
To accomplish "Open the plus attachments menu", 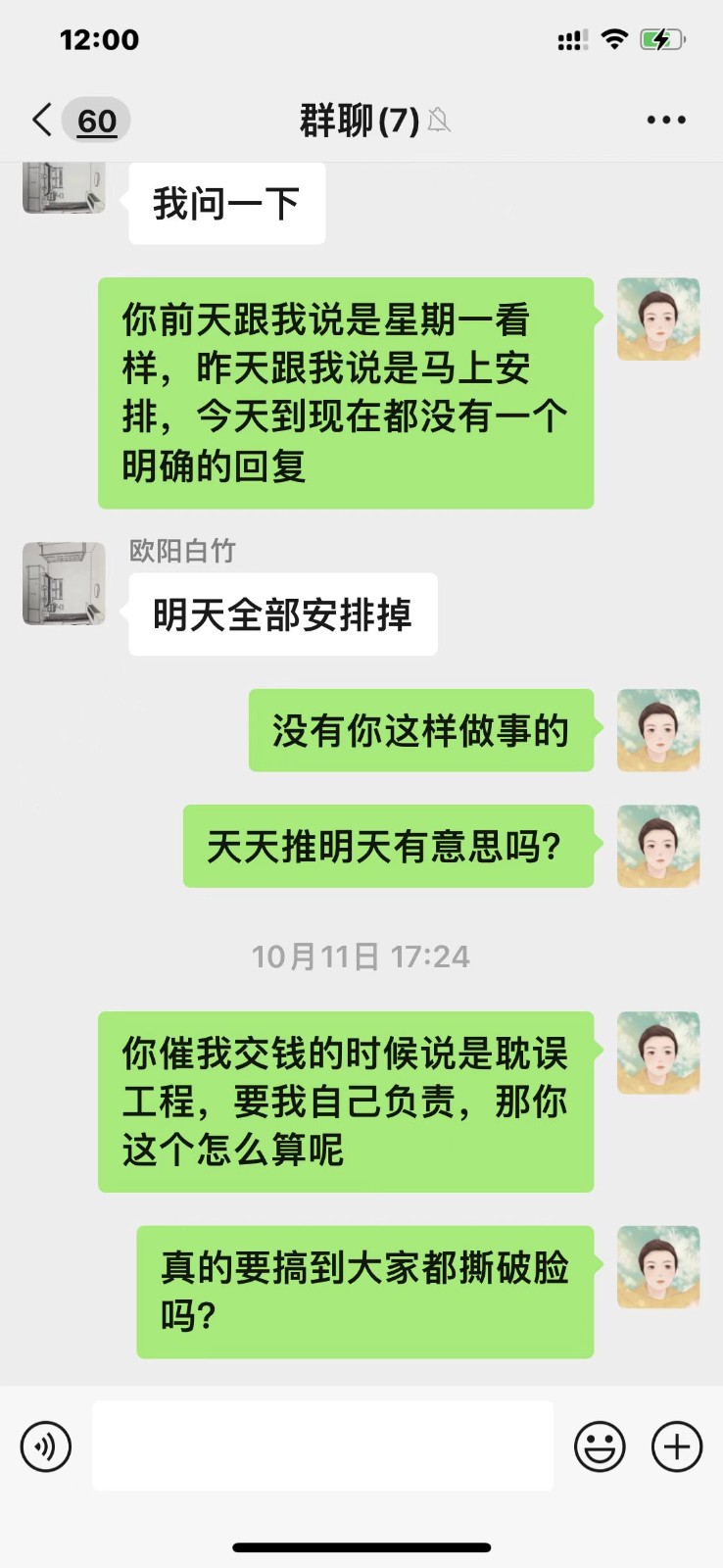I will pos(677,1446).
